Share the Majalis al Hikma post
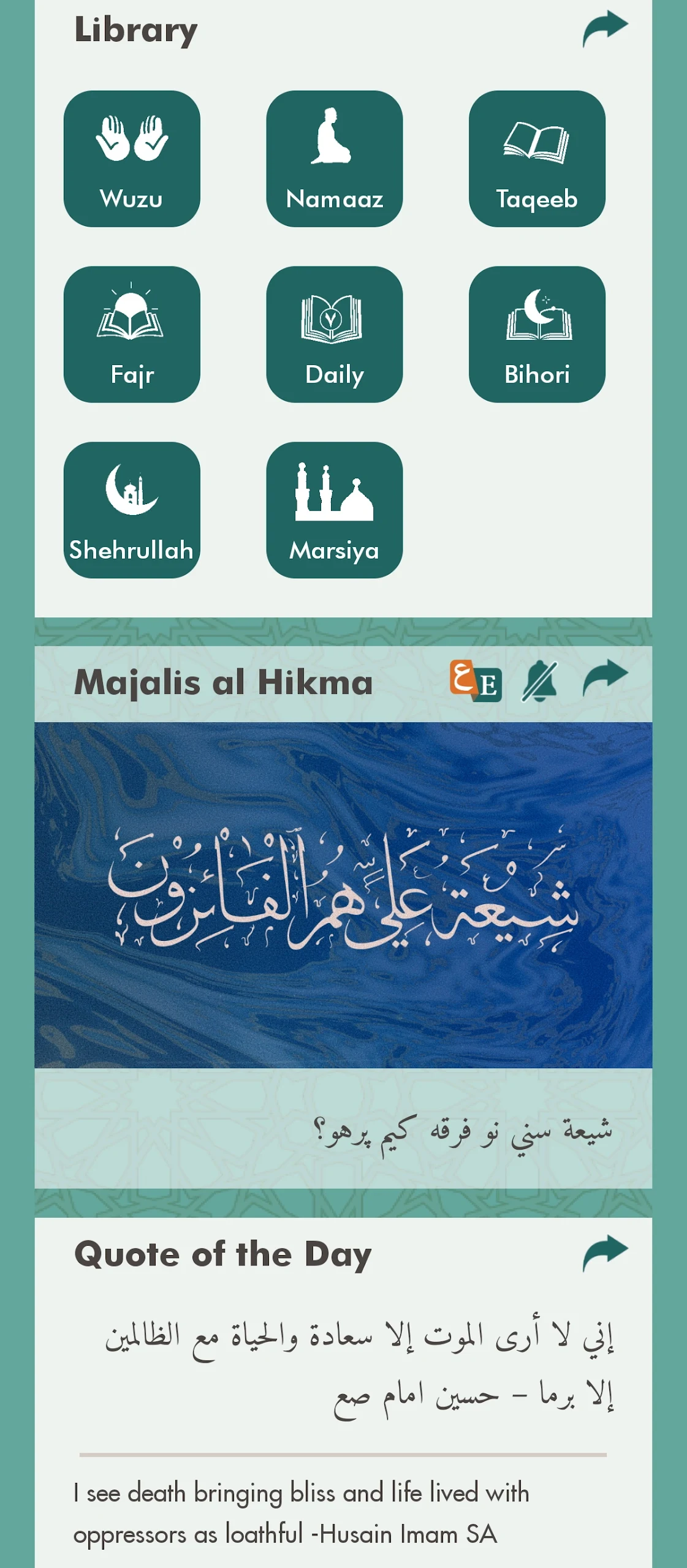 (x=604, y=679)
